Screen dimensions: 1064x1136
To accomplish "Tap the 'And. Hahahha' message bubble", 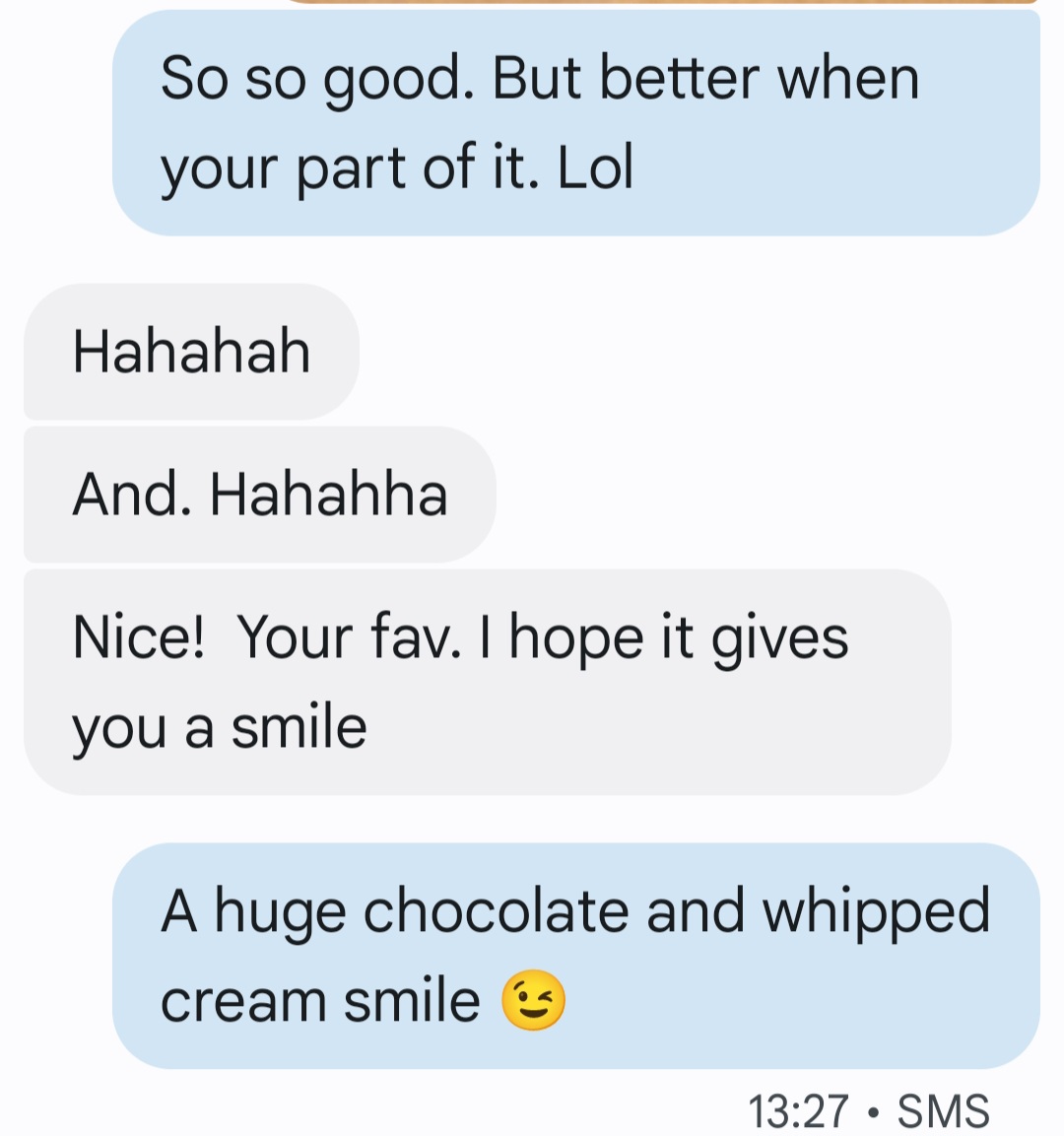I will point(259,495).
